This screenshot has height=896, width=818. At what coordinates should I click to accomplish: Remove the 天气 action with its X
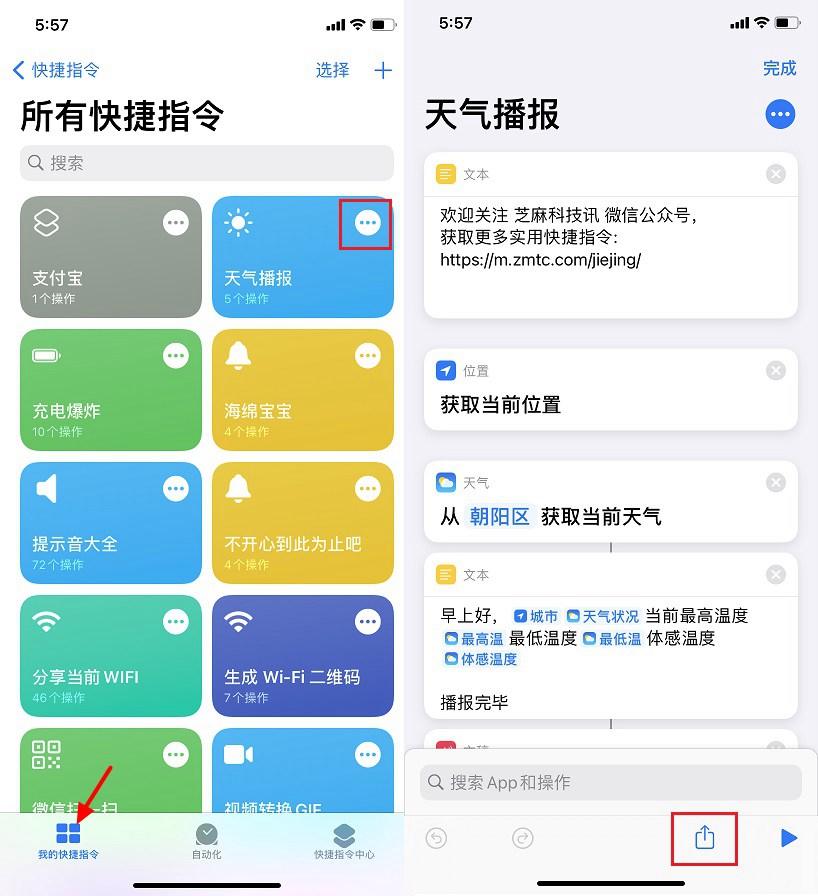click(x=776, y=482)
